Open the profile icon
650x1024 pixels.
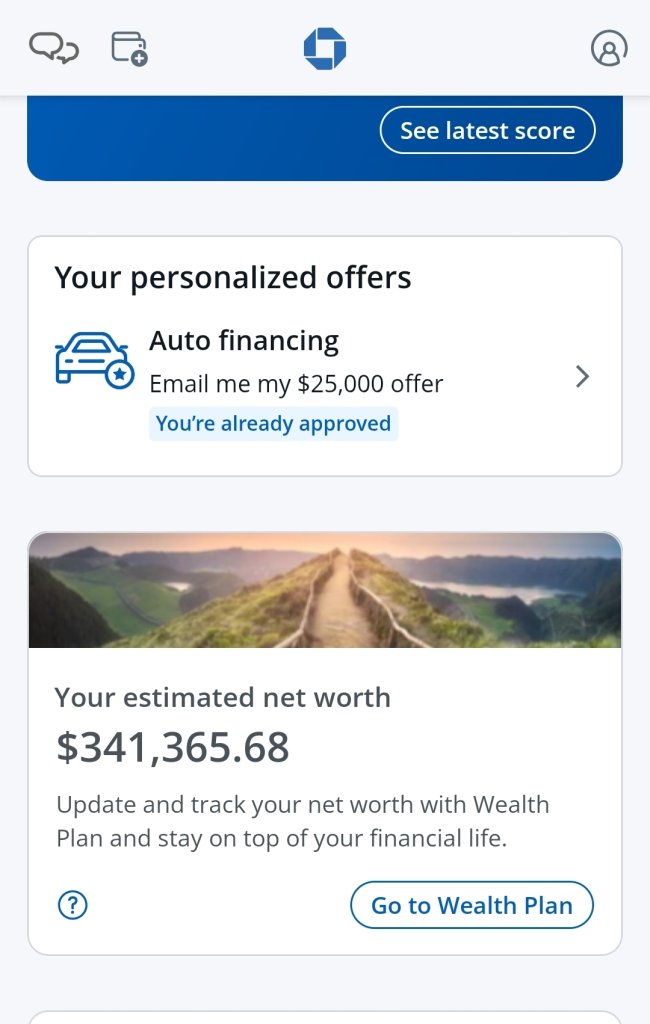pos(608,47)
